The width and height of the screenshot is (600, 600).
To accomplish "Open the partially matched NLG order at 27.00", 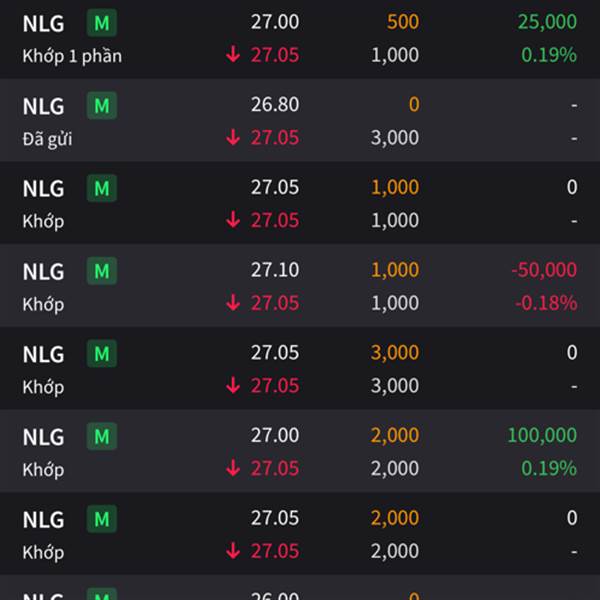I will click(x=300, y=38).
